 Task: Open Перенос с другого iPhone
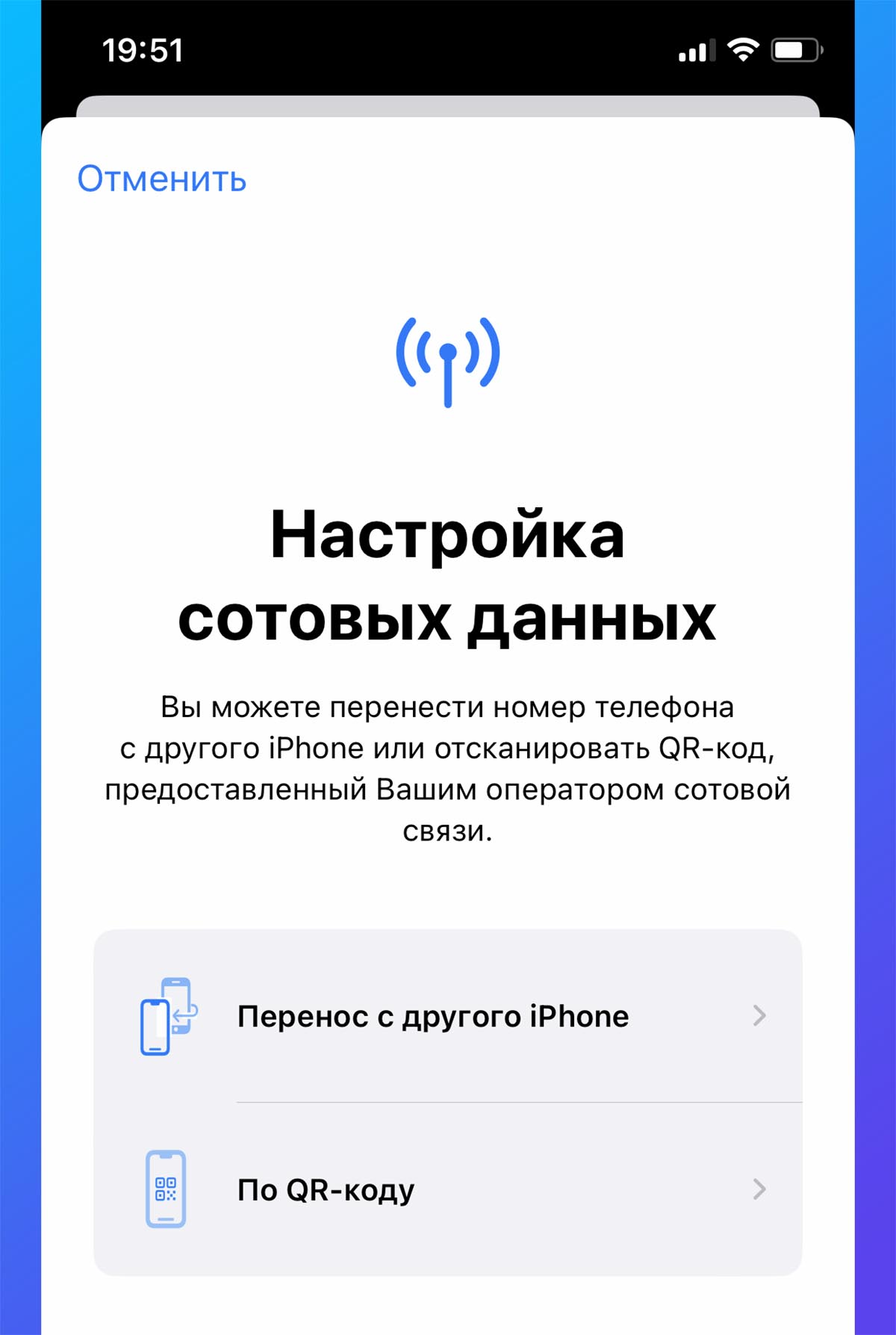pos(447,1017)
